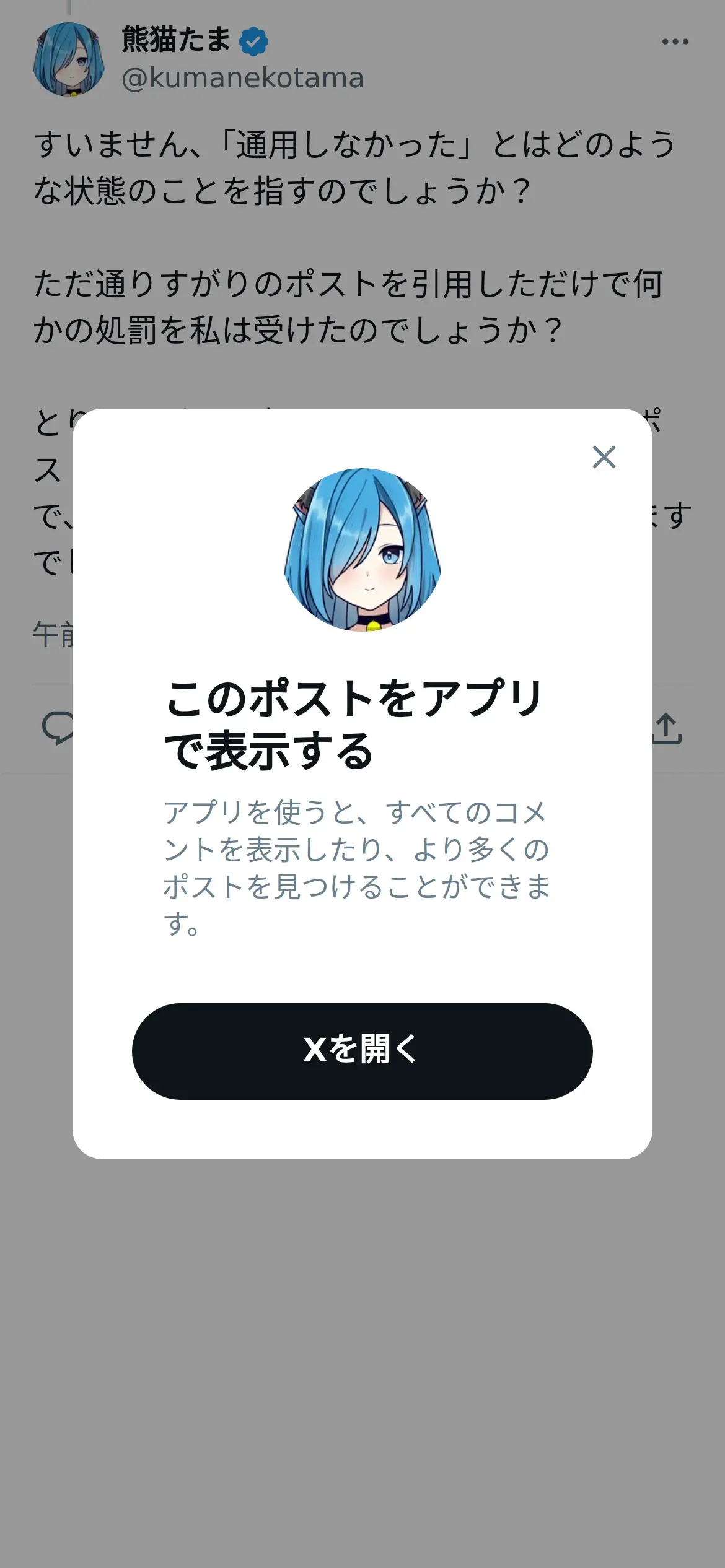The height and width of the screenshot is (1568, 725).
Task: Share the post with the upload icon
Action: 667,728
